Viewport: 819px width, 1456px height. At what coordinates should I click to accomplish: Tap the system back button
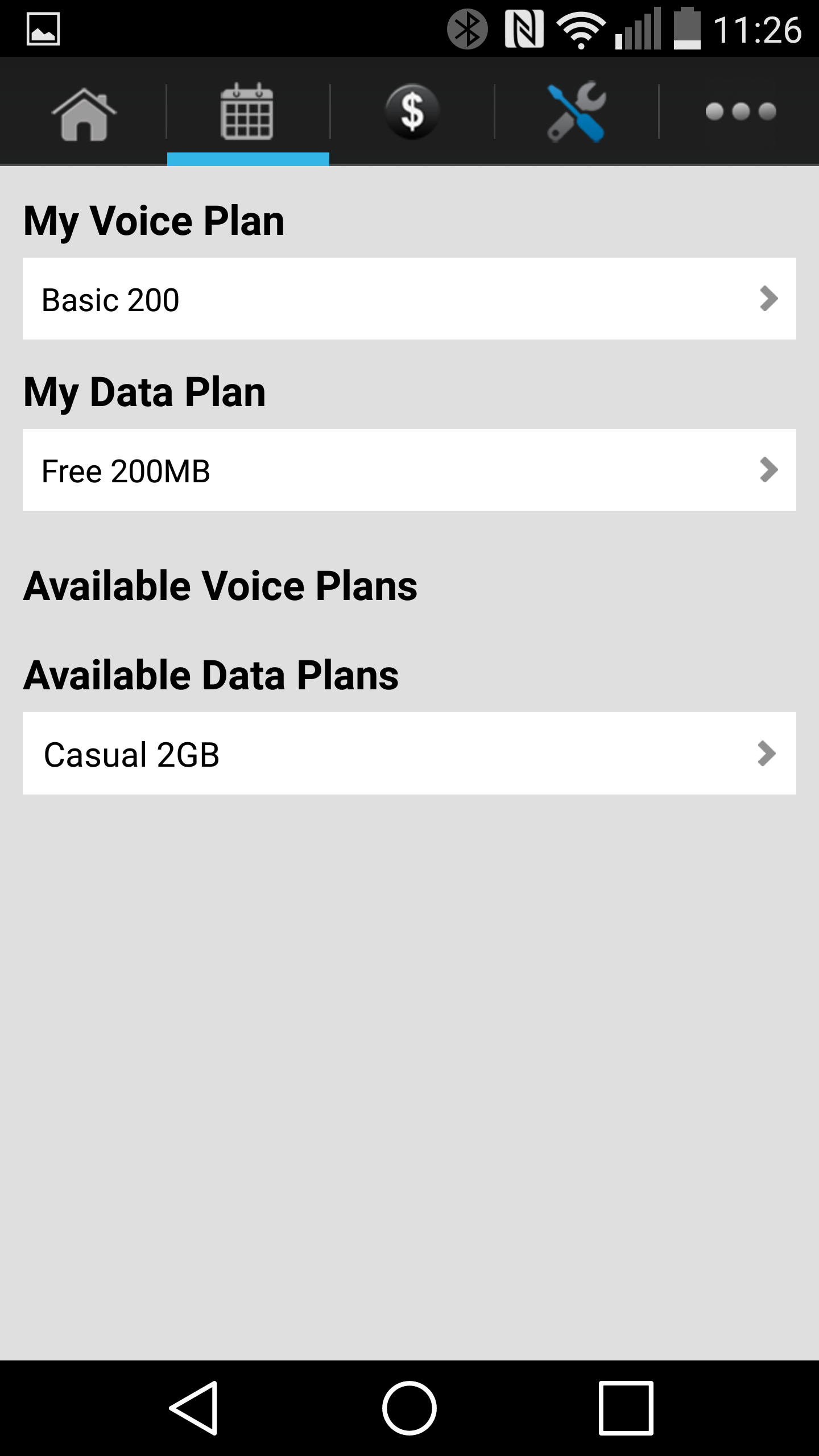click(193, 1408)
